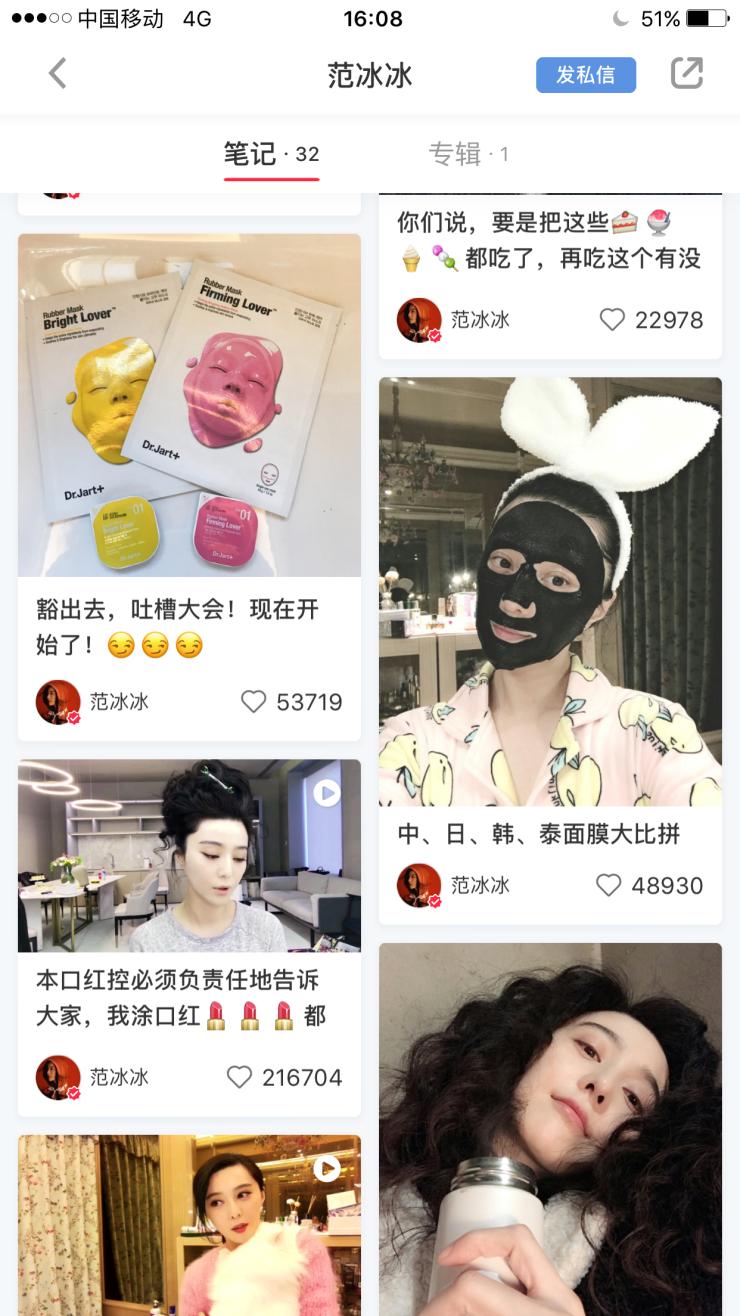The height and width of the screenshot is (1316, 740).
Task: Tap the back arrow to return
Action: [x=57, y=74]
